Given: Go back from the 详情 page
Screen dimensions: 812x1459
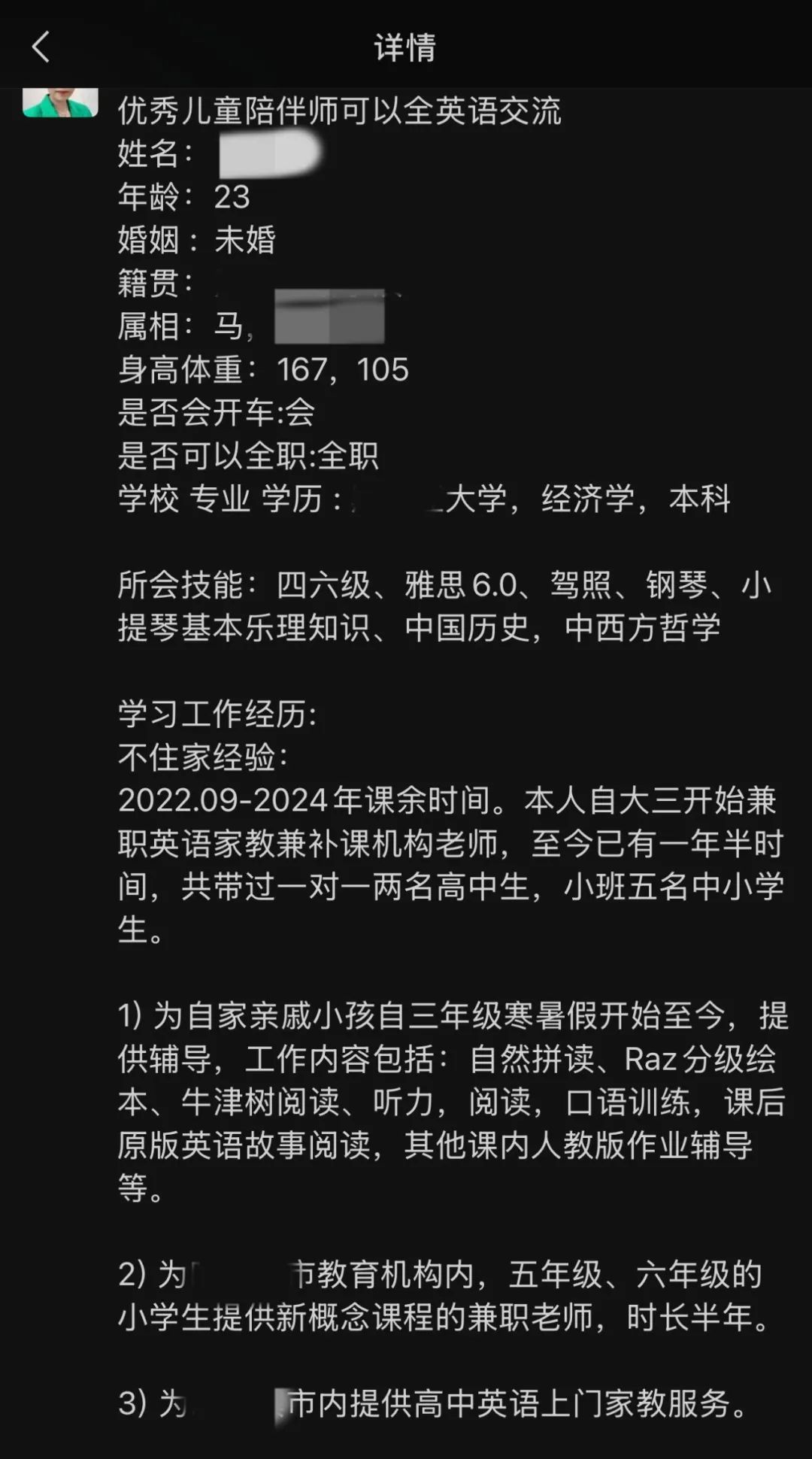Looking at the screenshot, I should [x=41, y=47].
